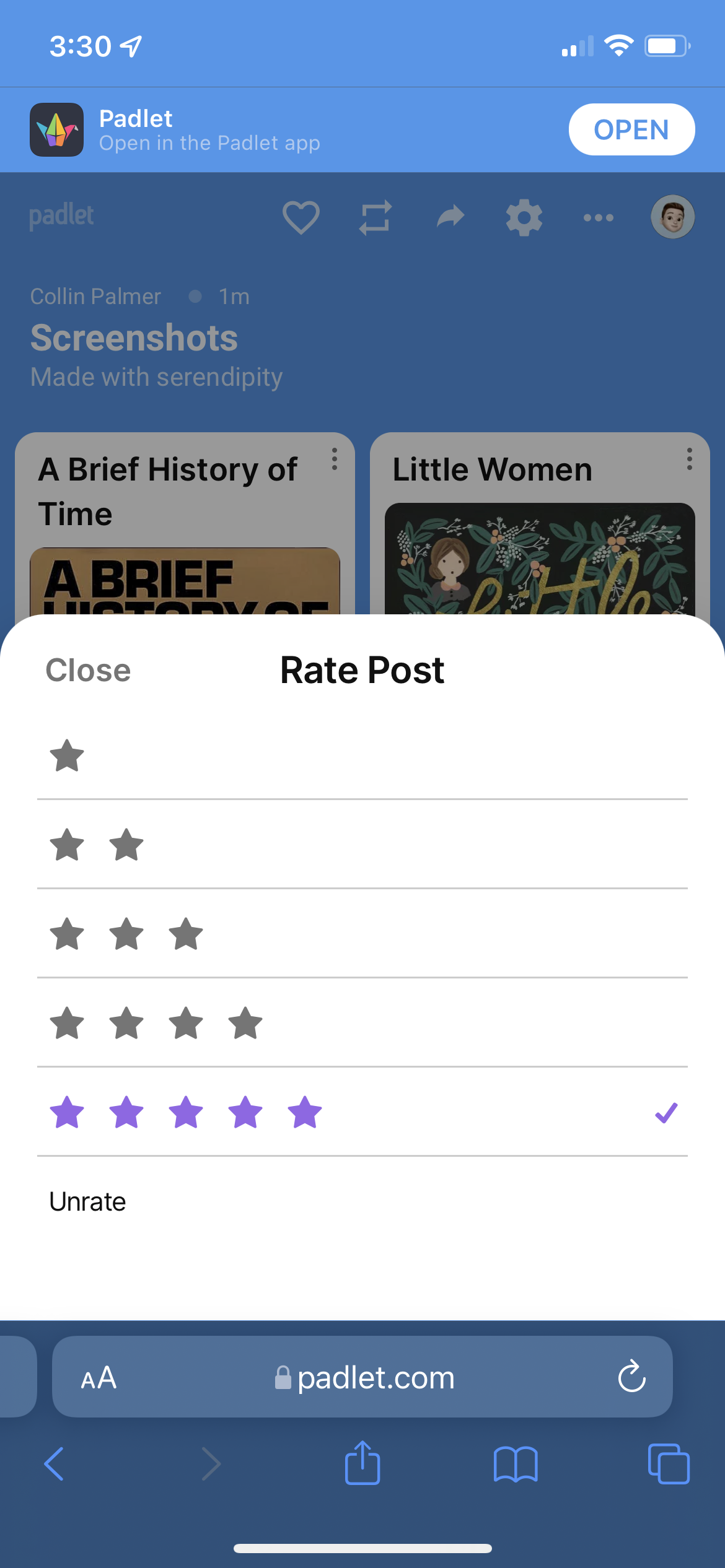Choose the two-star rating
The image size is (725, 1568).
pyautogui.click(x=362, y=845)
